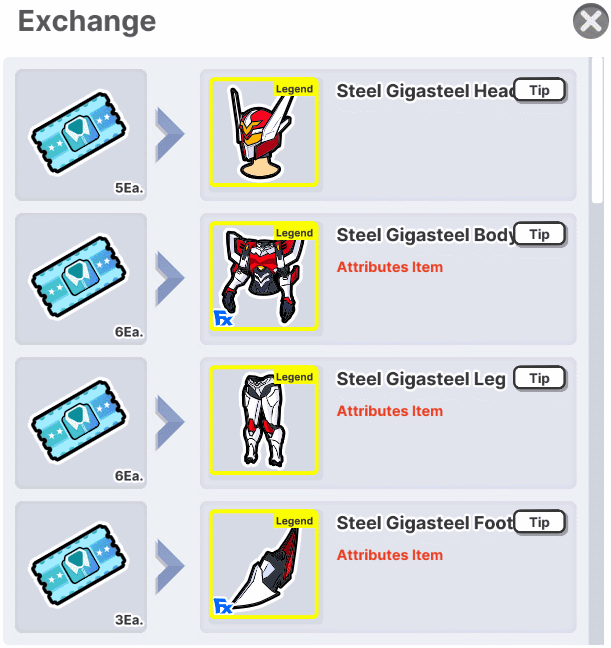Select the Steel Gigasteel Body item thumbnail
Viewport: 611px width, 648px height.
[x=264, y=277]
